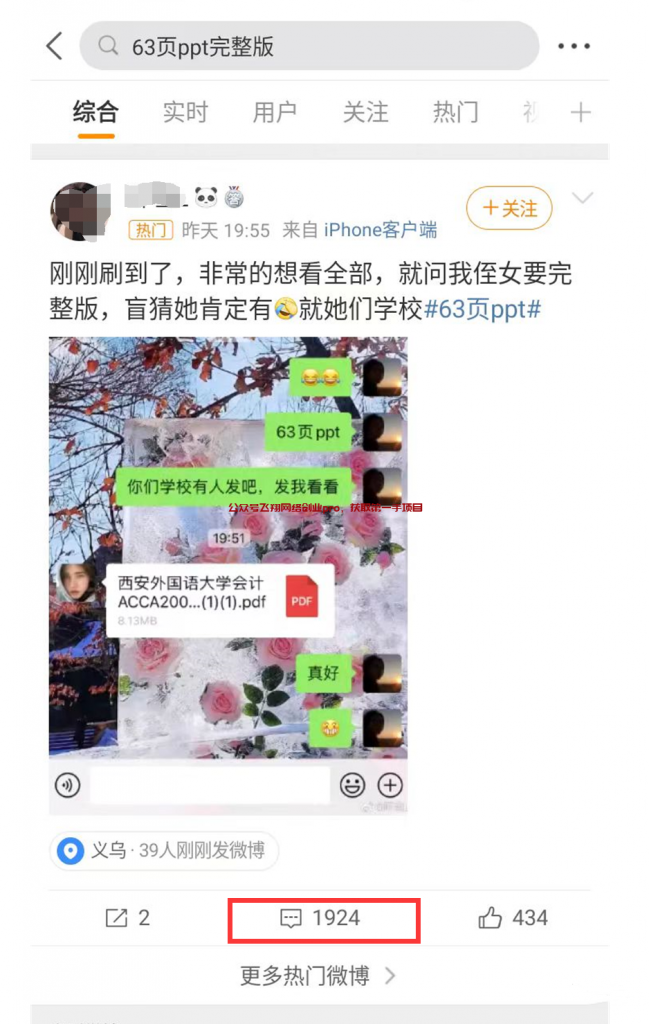
Task: Repost this Weibo post
Action: [127, 918]
